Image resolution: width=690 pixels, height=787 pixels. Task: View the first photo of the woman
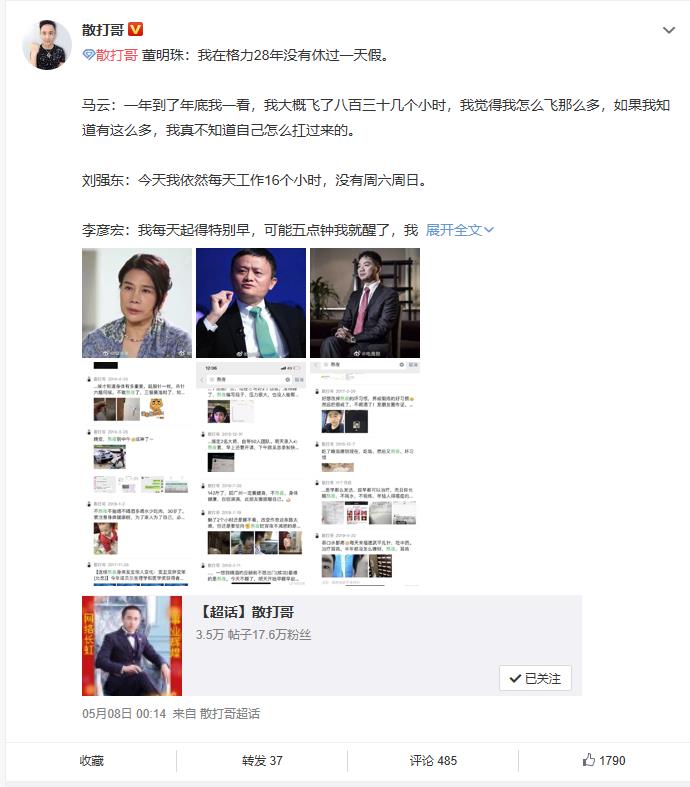point(137,303)
